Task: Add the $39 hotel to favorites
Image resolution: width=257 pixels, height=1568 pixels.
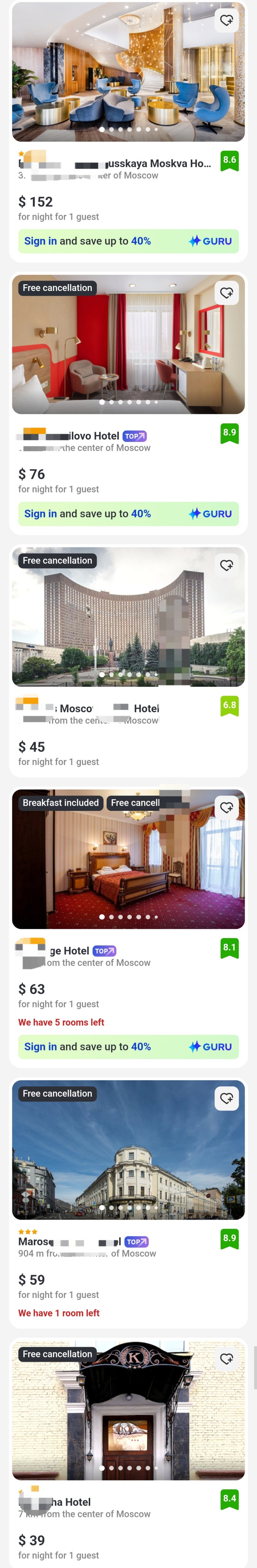Action: (227, 1359)
